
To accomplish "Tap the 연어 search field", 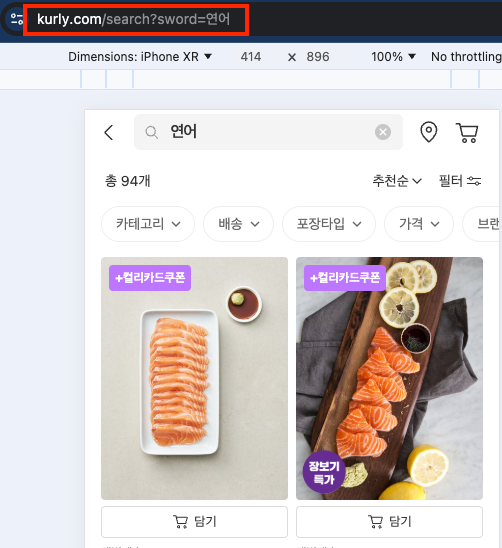I will click(x=268, y=132).
